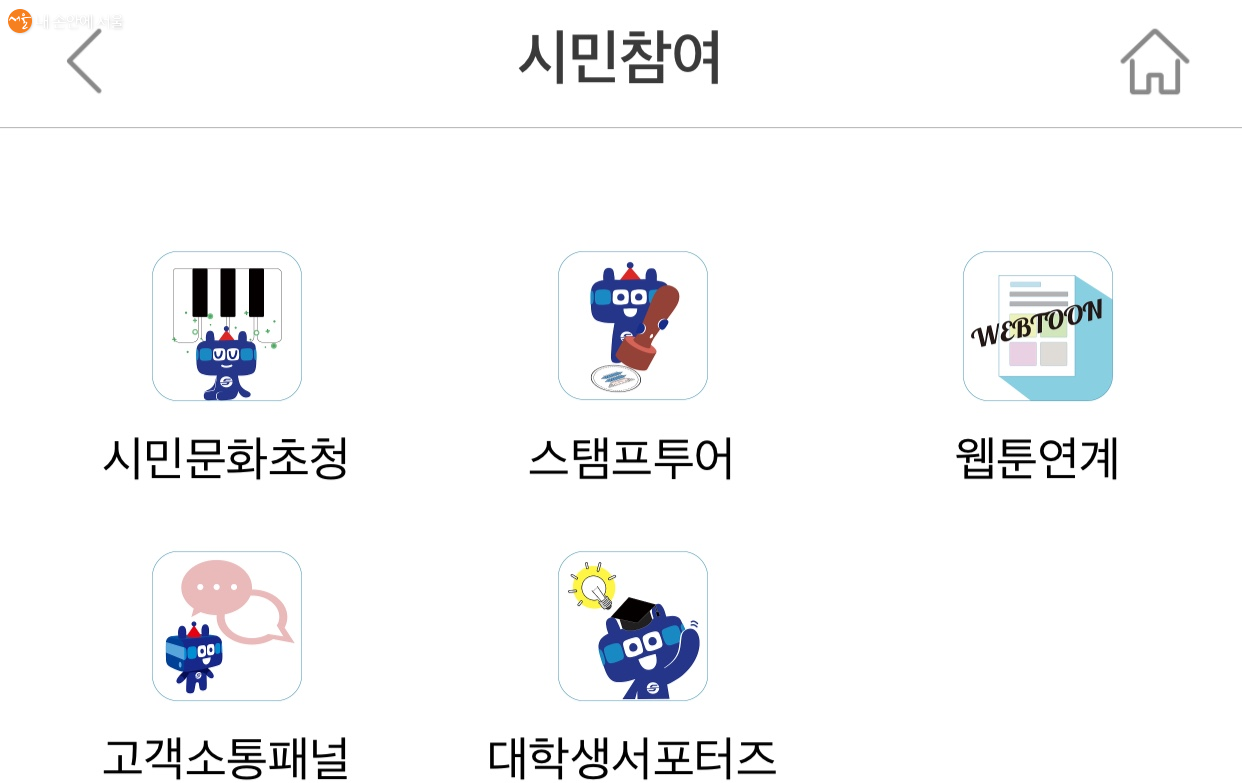Open the 스탬프투어 stamp tour

click(632, 326)
